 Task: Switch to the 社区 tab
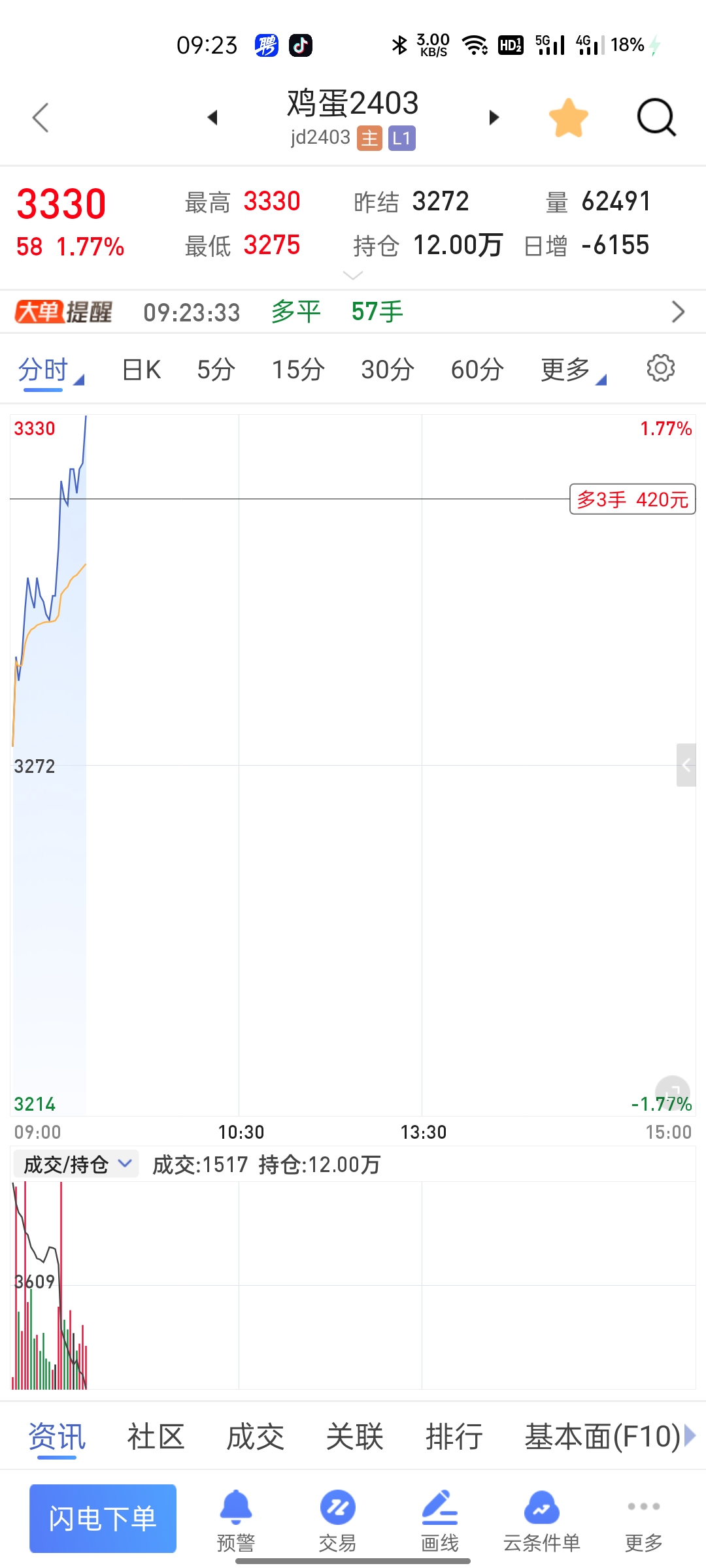coord(156,1437)
